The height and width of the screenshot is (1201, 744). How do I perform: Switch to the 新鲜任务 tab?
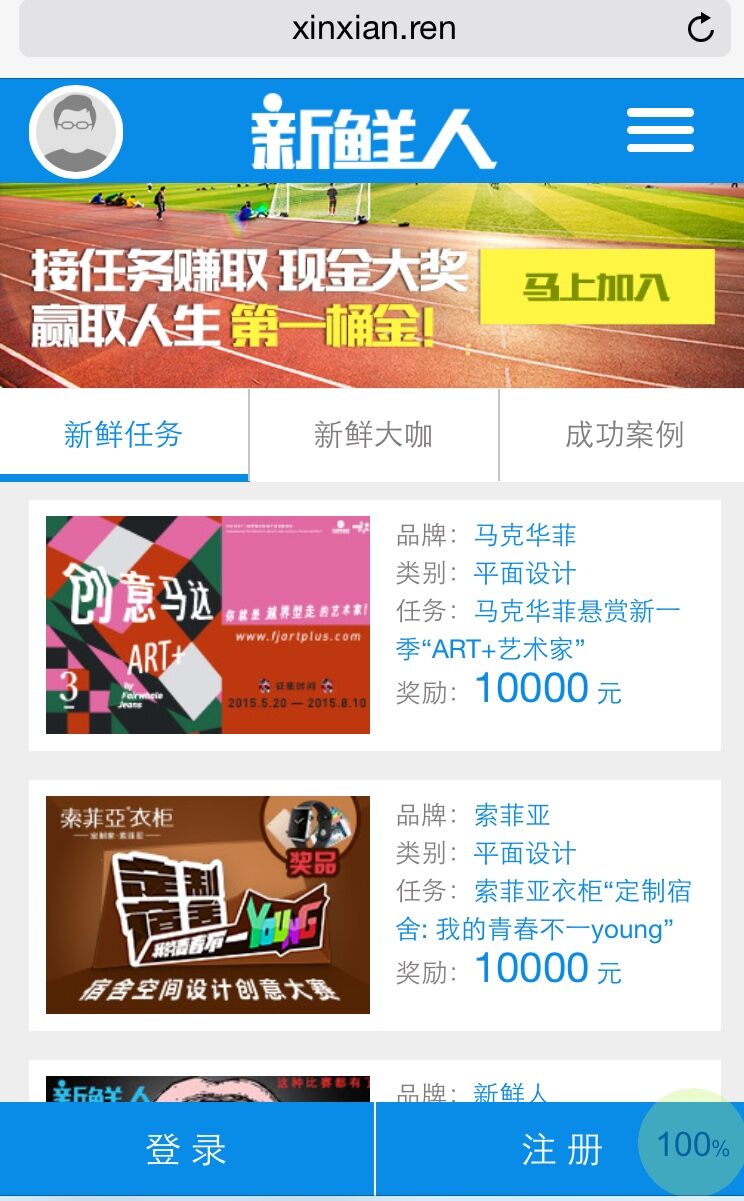pos(123,435)
